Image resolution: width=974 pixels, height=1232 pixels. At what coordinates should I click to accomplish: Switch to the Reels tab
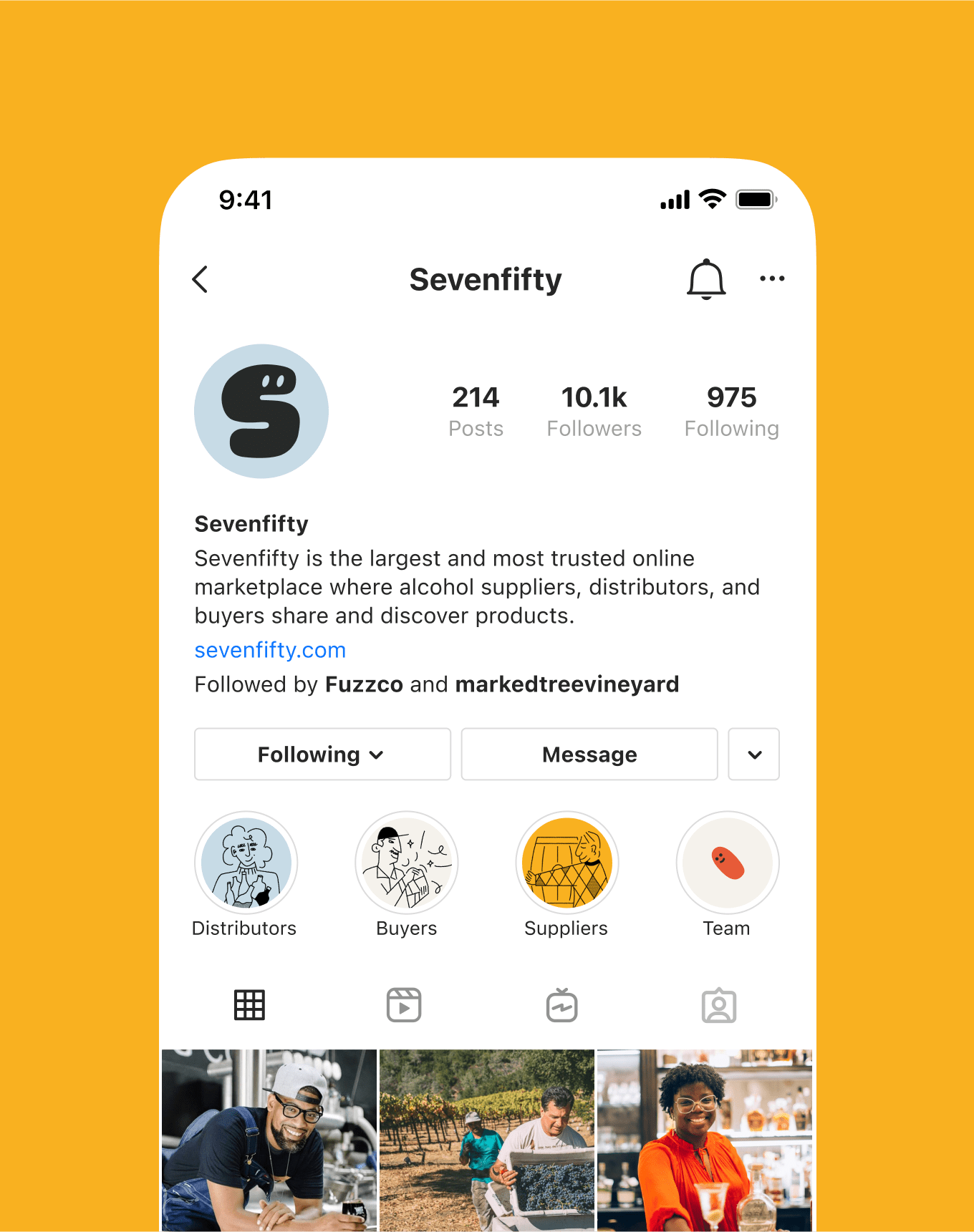(404, 1006)
